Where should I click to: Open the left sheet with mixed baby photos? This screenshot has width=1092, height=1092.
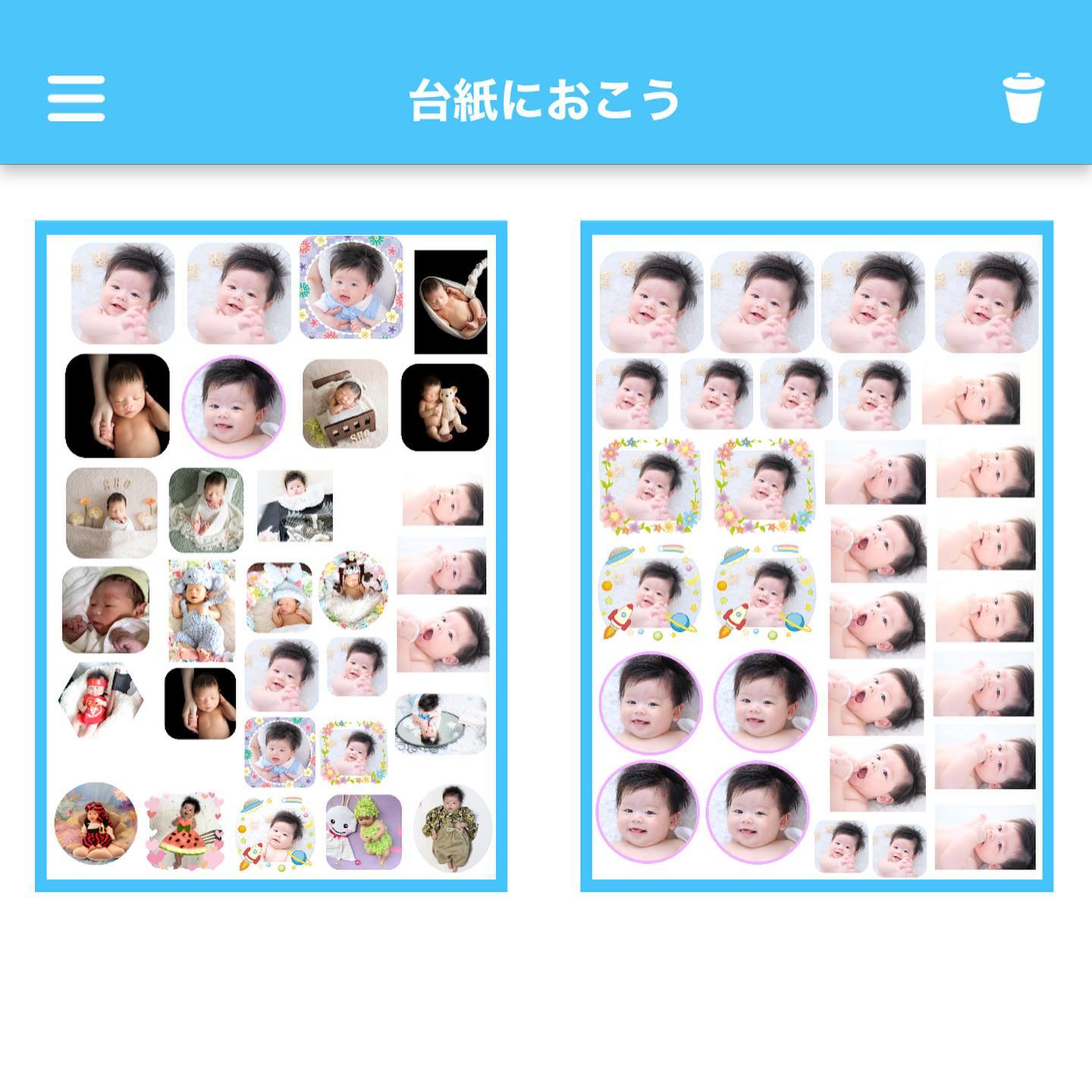[x=271, y=556]
